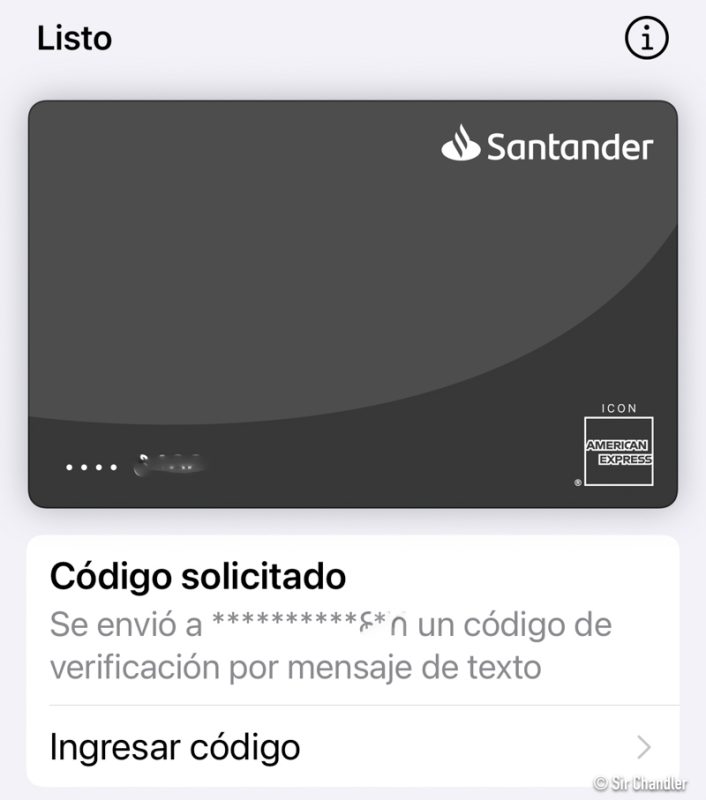
Task: Tap Listo to finish
Action: point(74,39)
